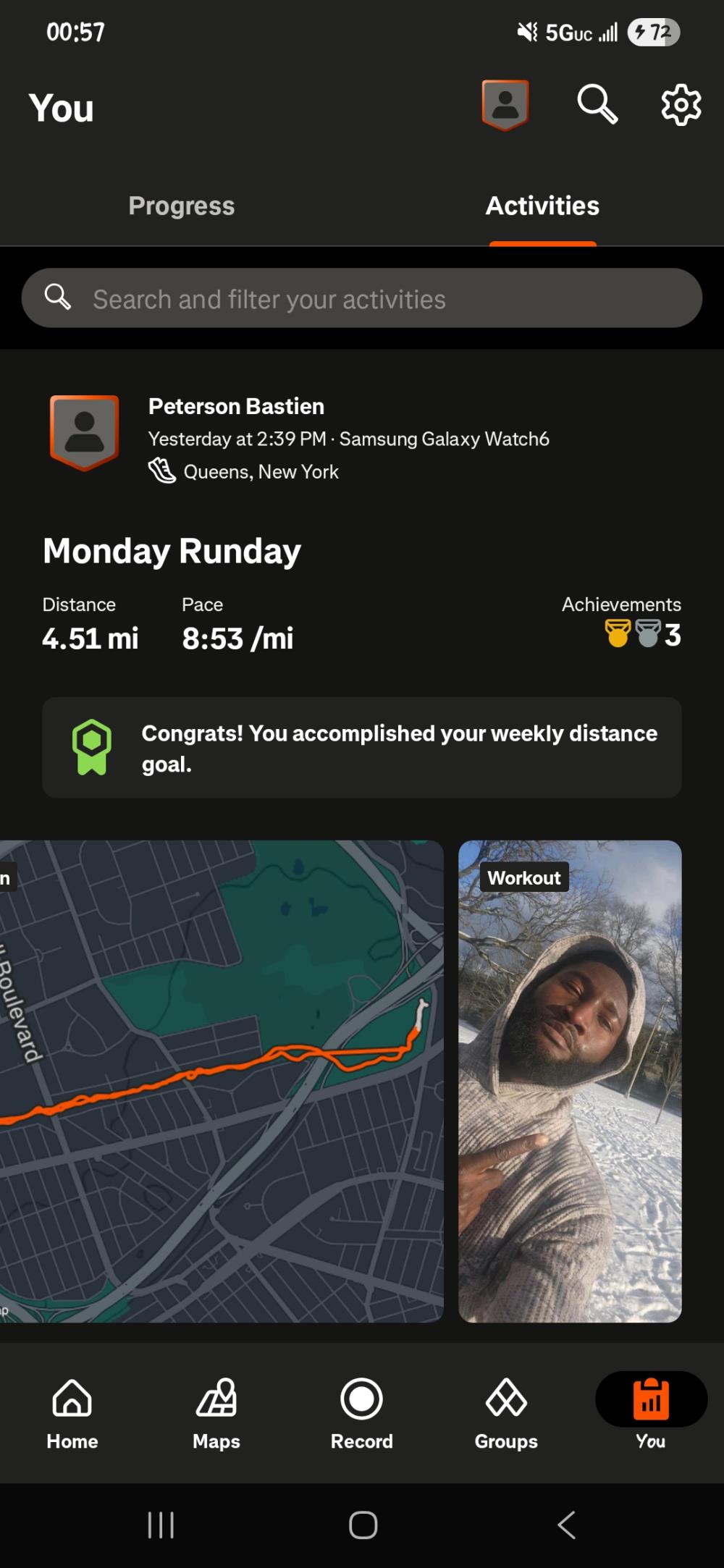Open the run route map
Screen dimensions: 724x1568
coord(221,1081)
